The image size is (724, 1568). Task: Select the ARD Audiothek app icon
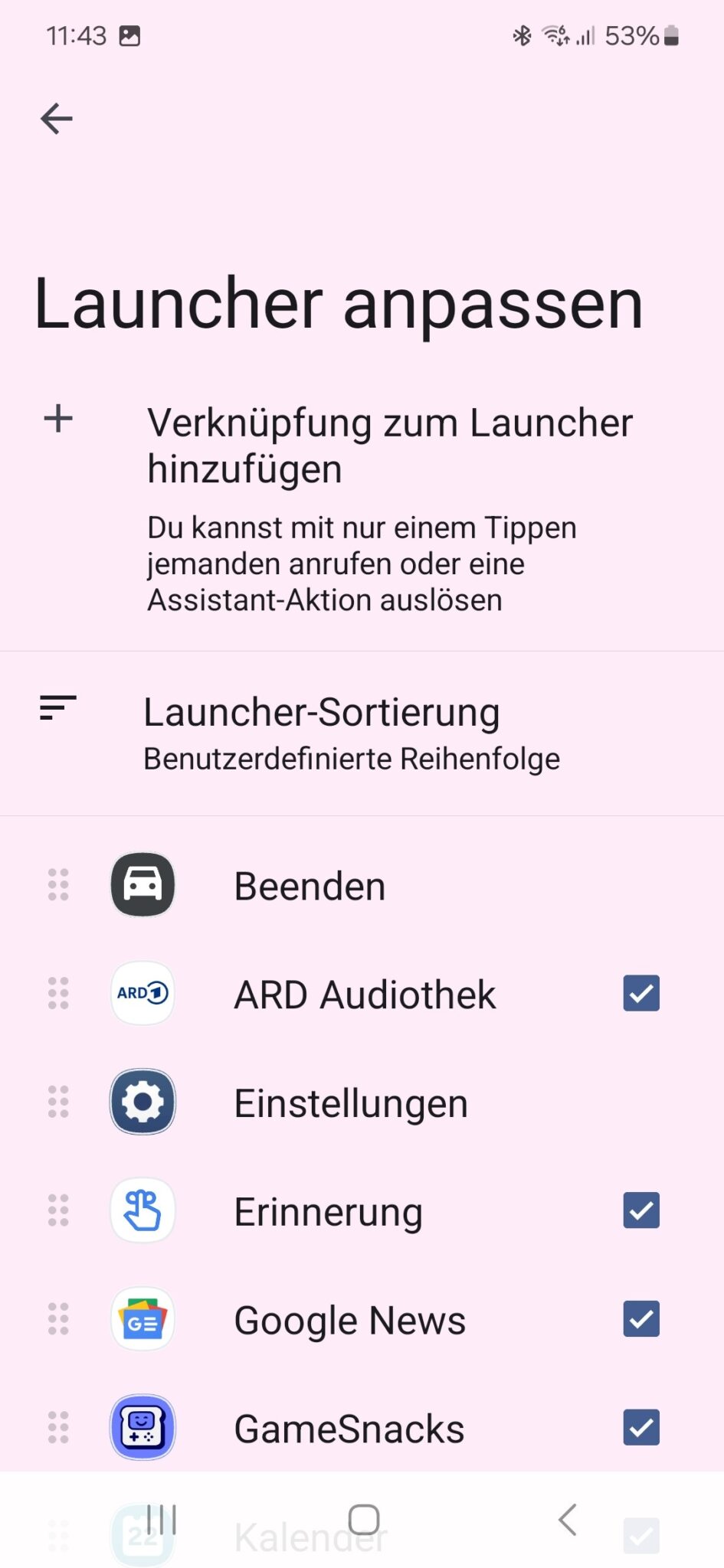[142, 994]
